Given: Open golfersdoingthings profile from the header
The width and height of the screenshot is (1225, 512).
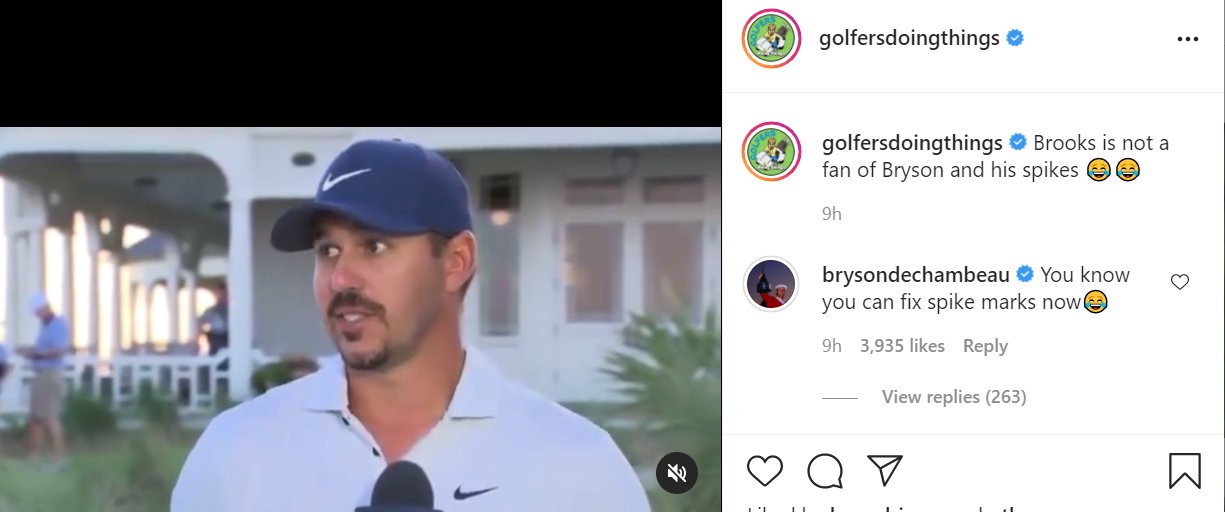Looking at the screenshot, I should (908, 39).
